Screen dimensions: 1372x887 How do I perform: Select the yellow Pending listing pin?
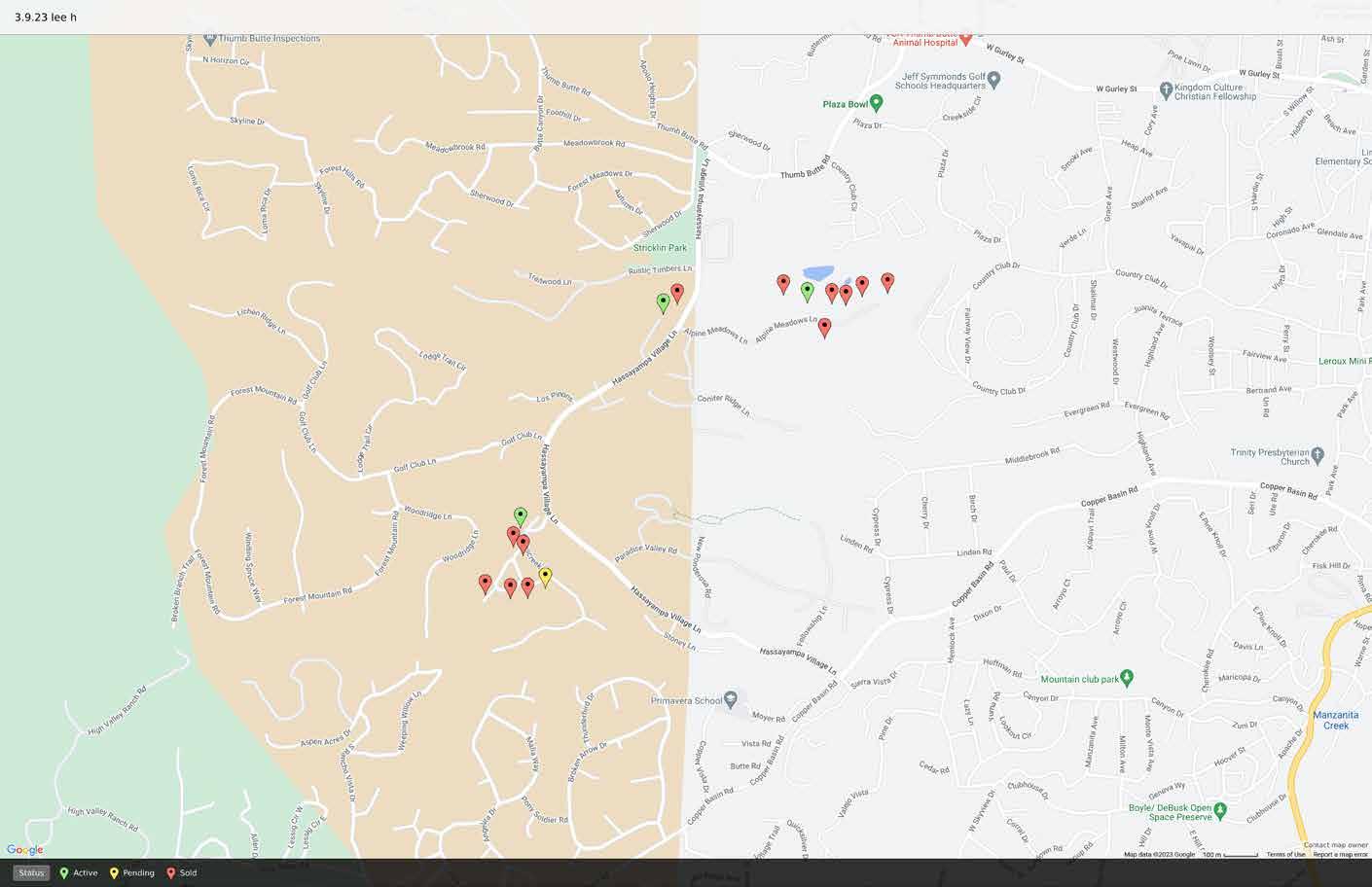coord(545,577)
